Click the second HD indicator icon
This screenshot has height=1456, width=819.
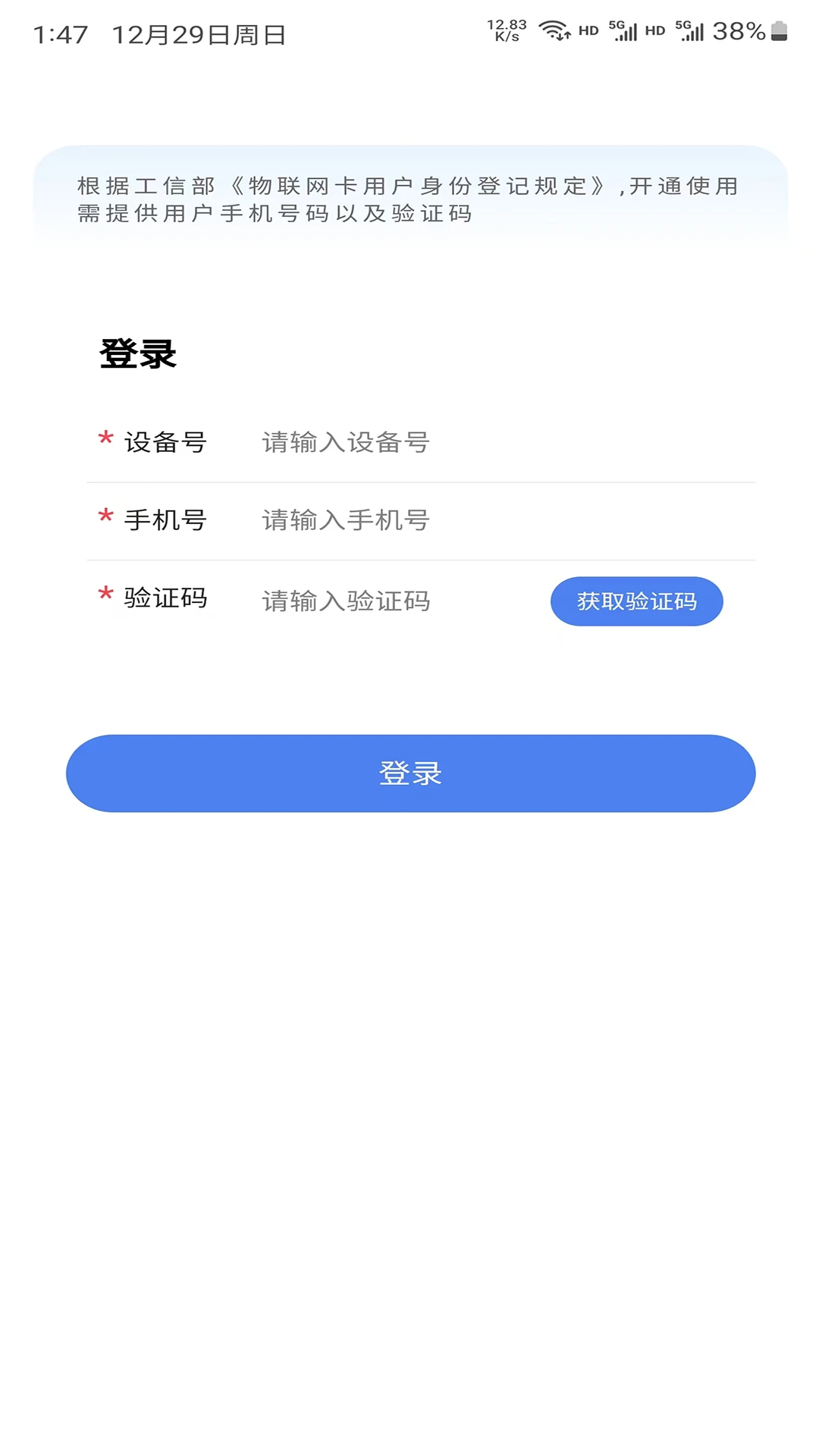point(653,29)
